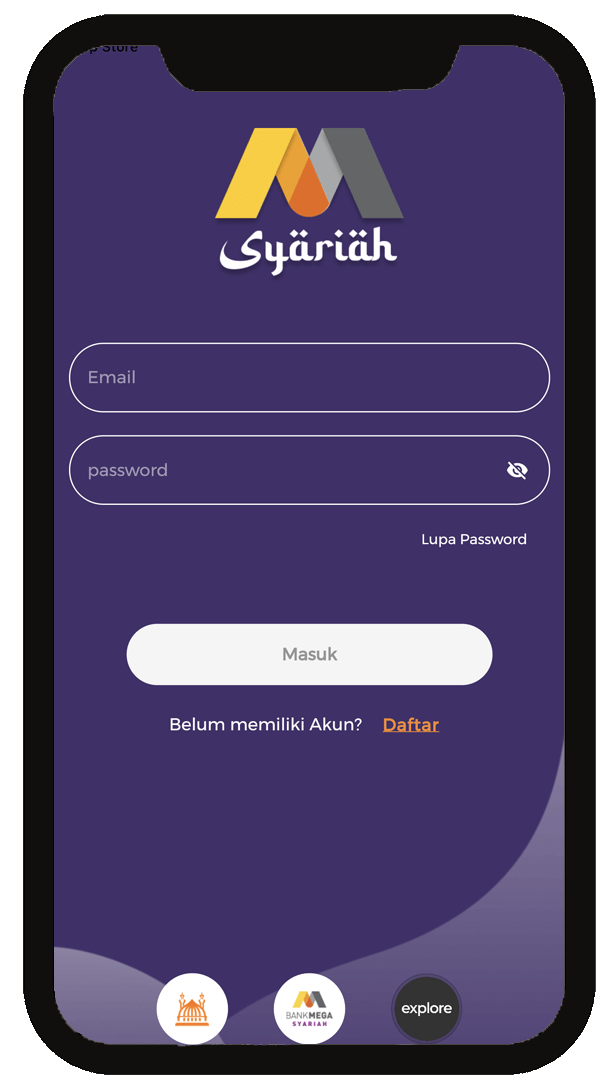Screen dimensions: 608x1080
Task: Toggle password visibility eye icon
Action: [x=517, y=470]
